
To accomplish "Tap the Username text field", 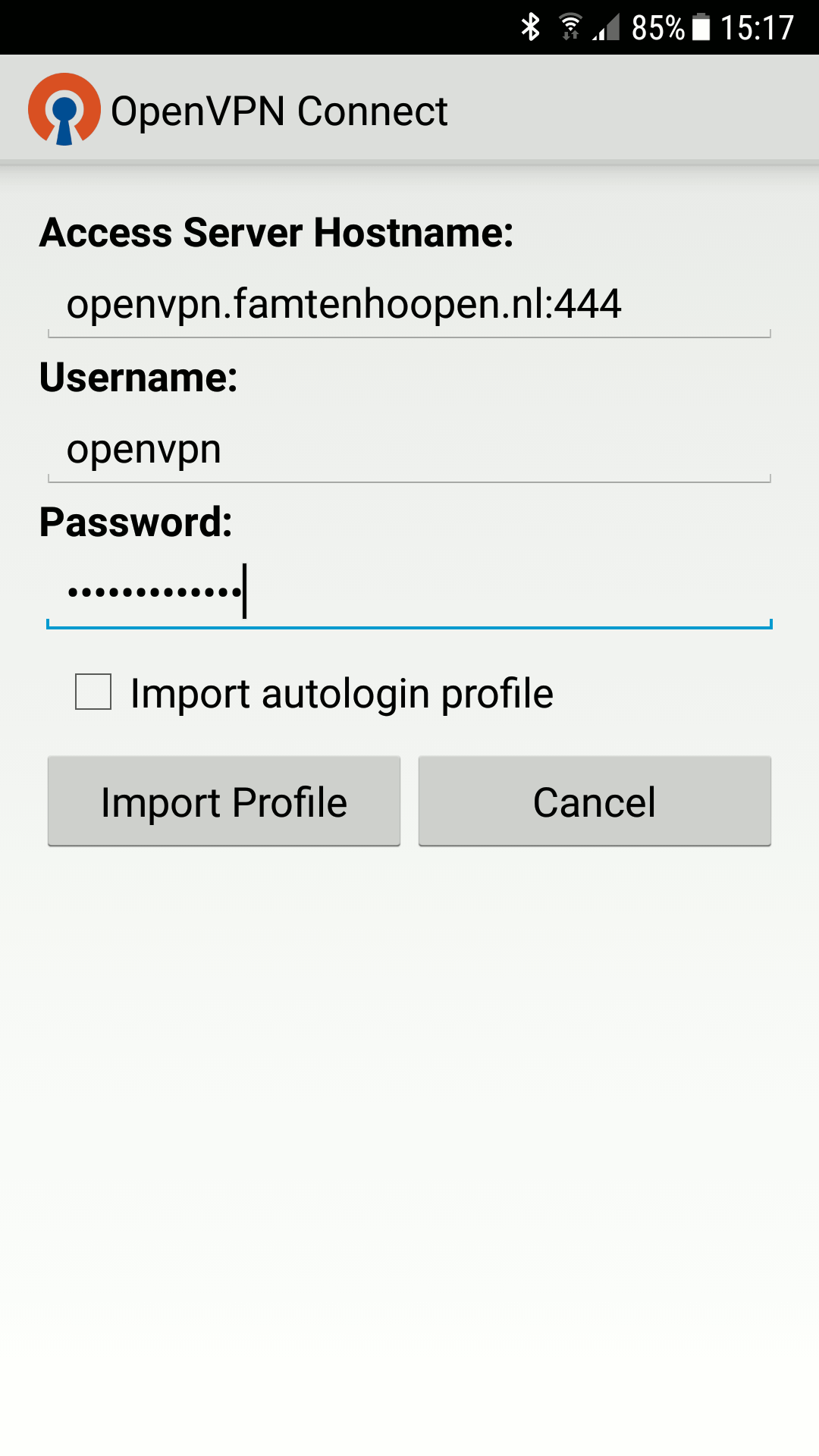I will (x=409, y=450).
